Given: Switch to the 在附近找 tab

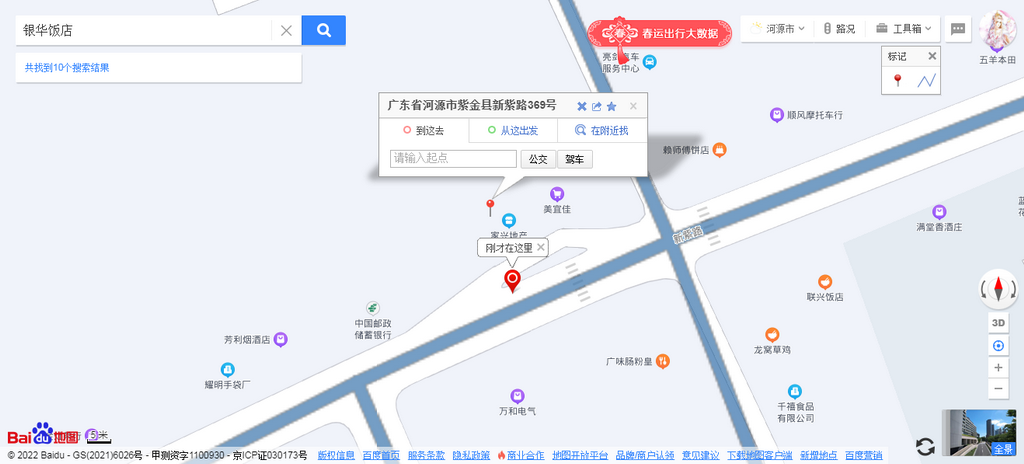Looking at the screenshot, I should (x=602, y=131).
